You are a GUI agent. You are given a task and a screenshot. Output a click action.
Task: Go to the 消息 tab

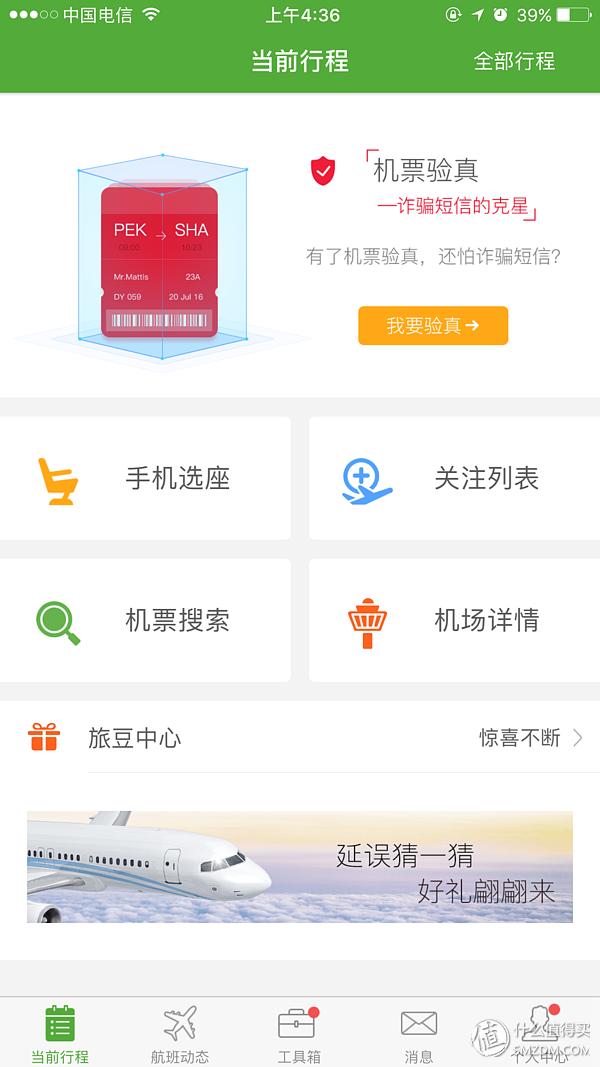418,1034
